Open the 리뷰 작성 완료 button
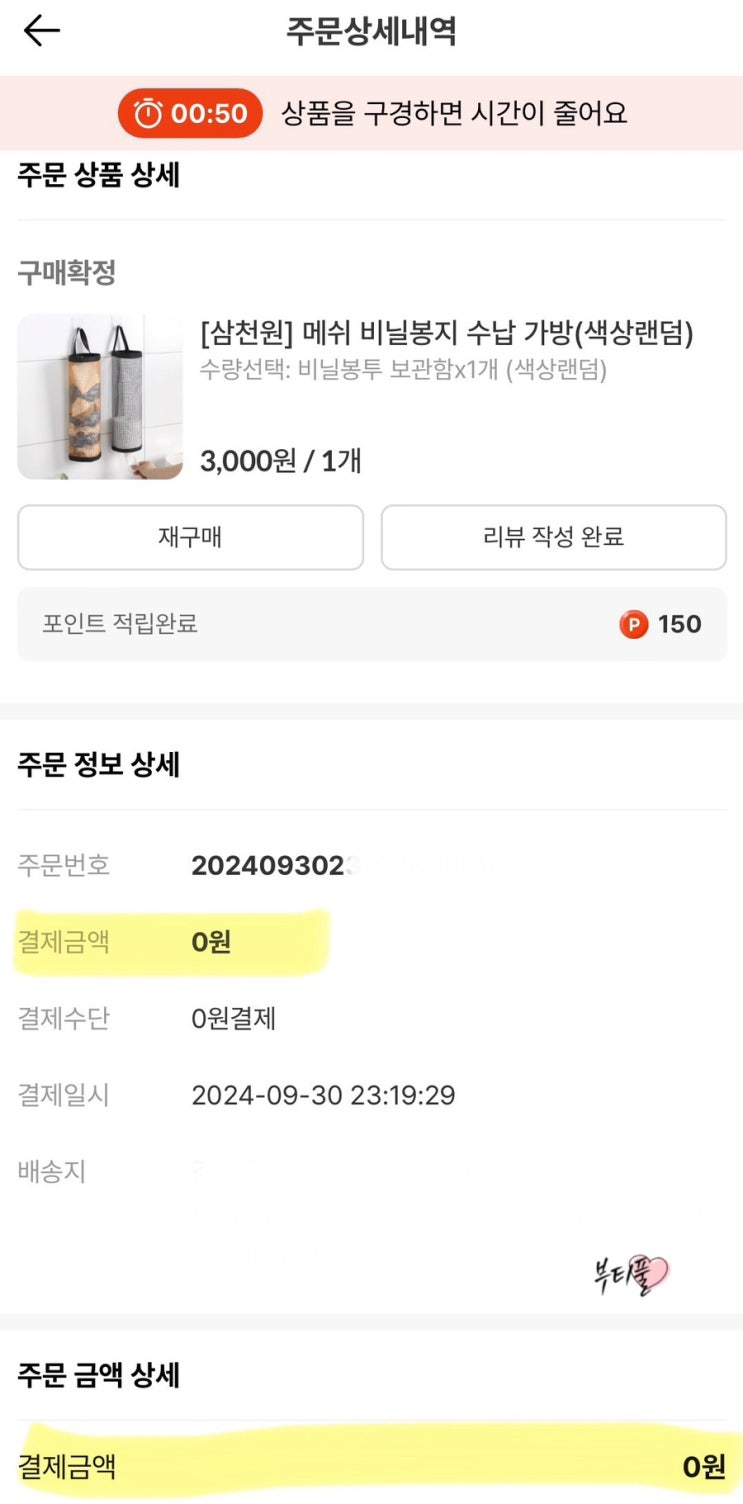Image resolution: width=743 pixels, height=1504 pixels. [553, 537]
